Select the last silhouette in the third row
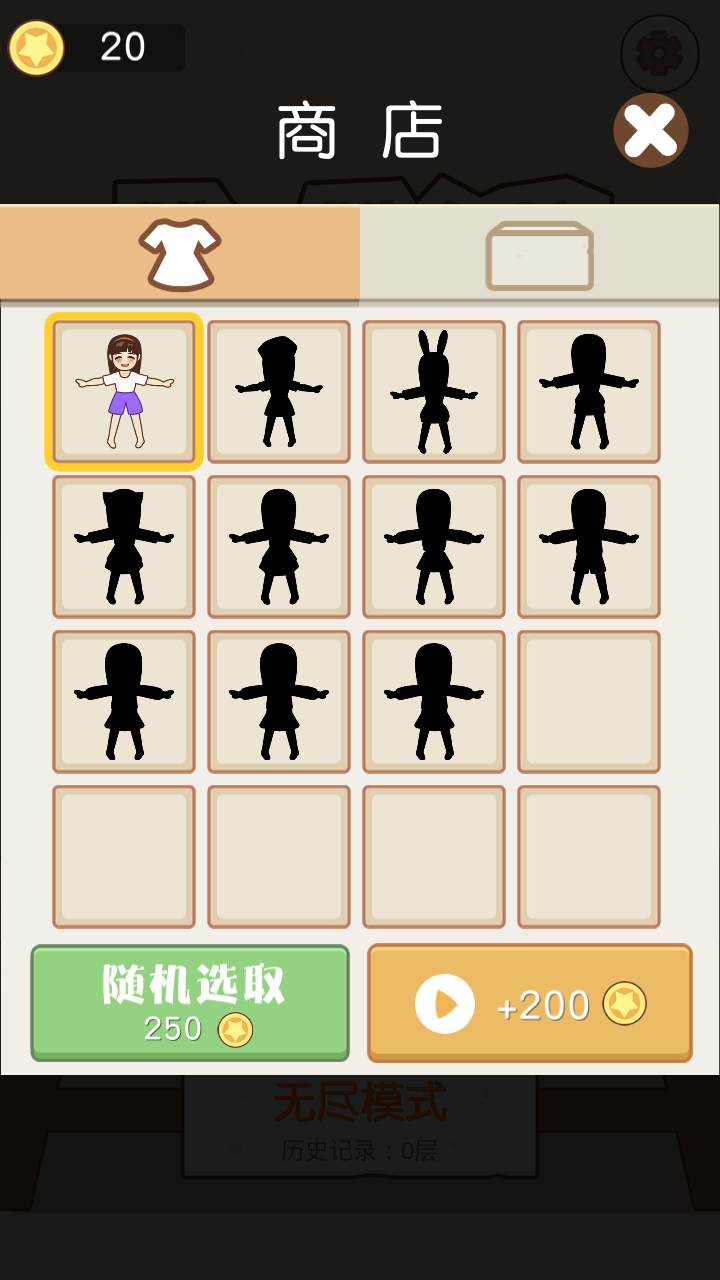720x1280 pixels. (433, 701)
